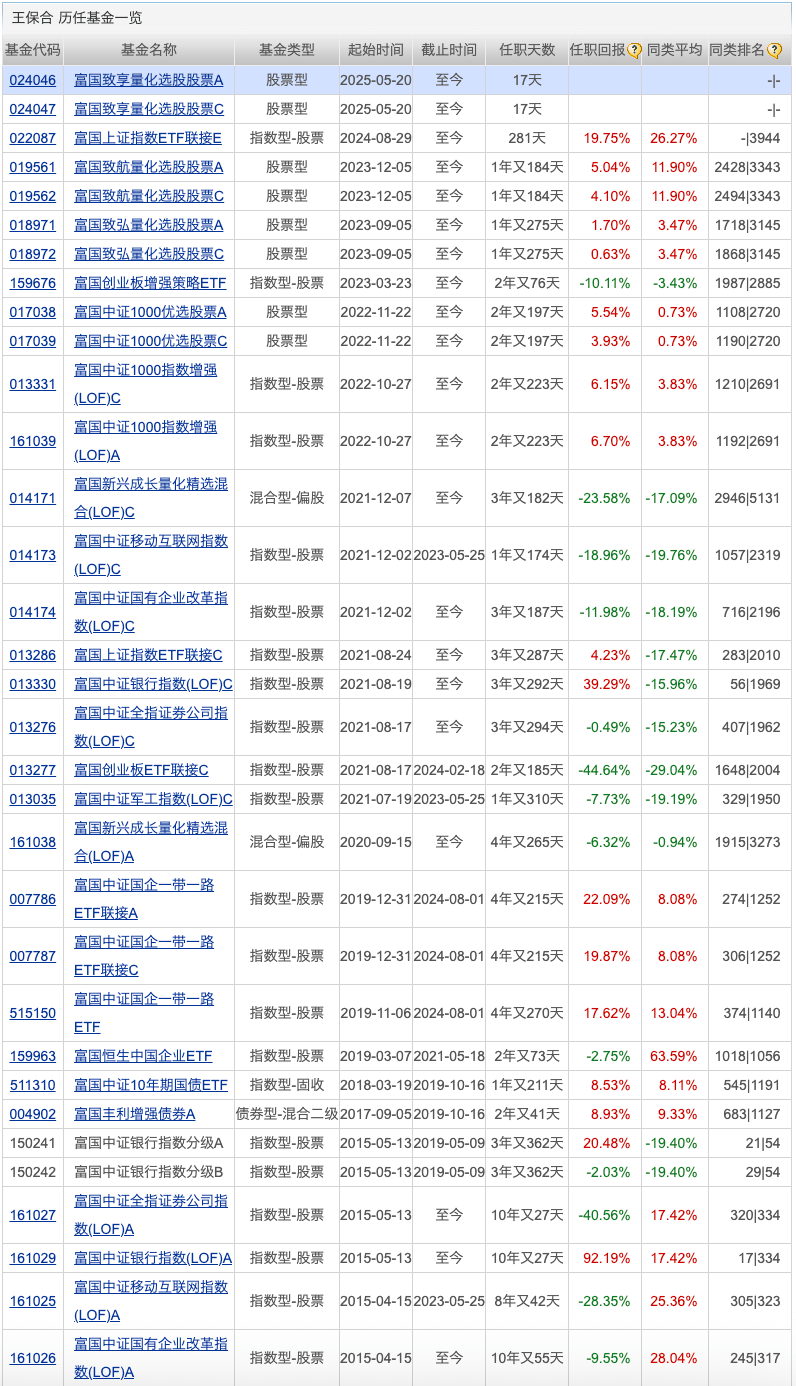Screen dimensions: 796x1386
Task: Open fund code 161029 link
Action: click(32, 1257)
